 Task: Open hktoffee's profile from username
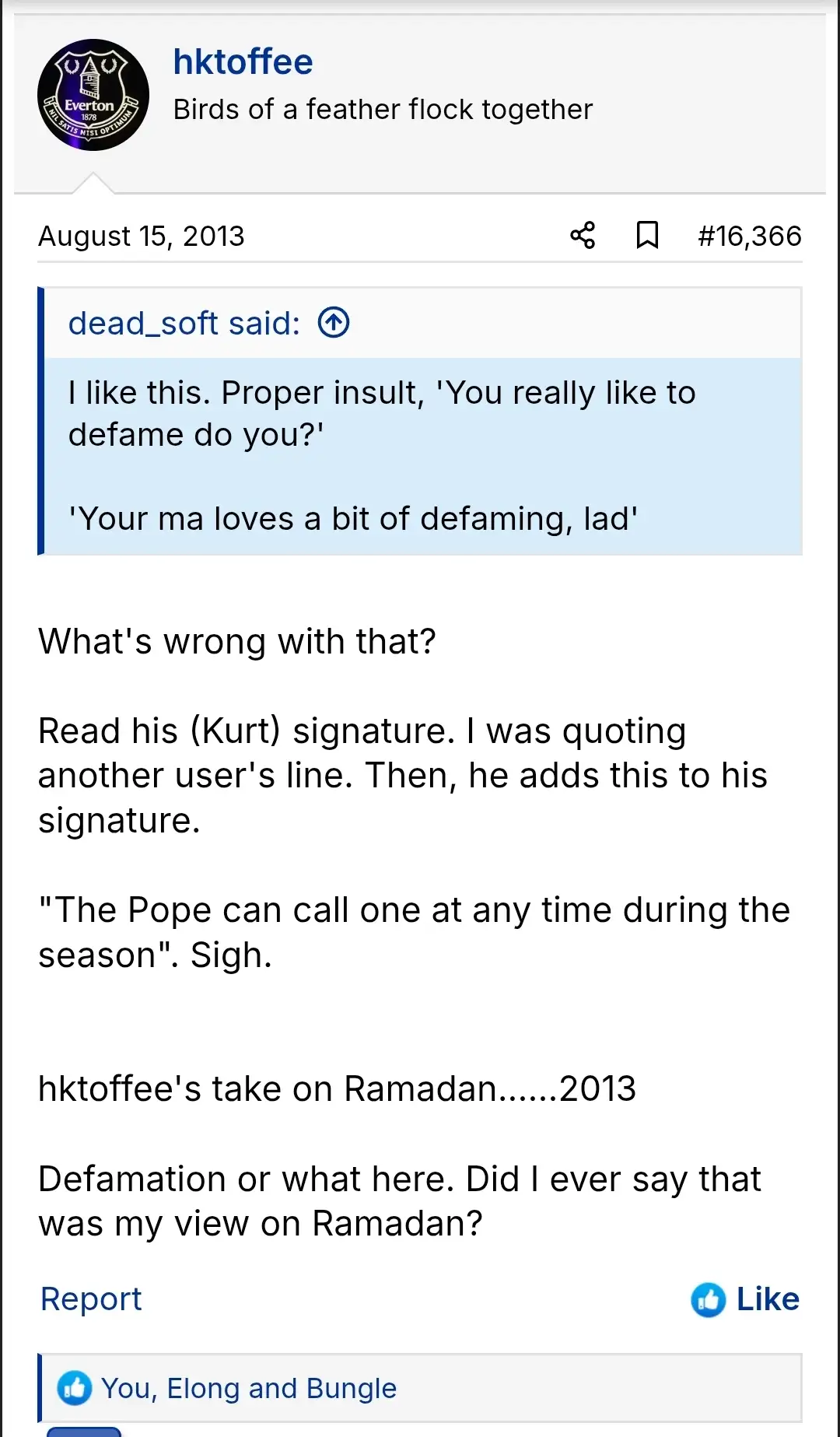coord(243,62)
